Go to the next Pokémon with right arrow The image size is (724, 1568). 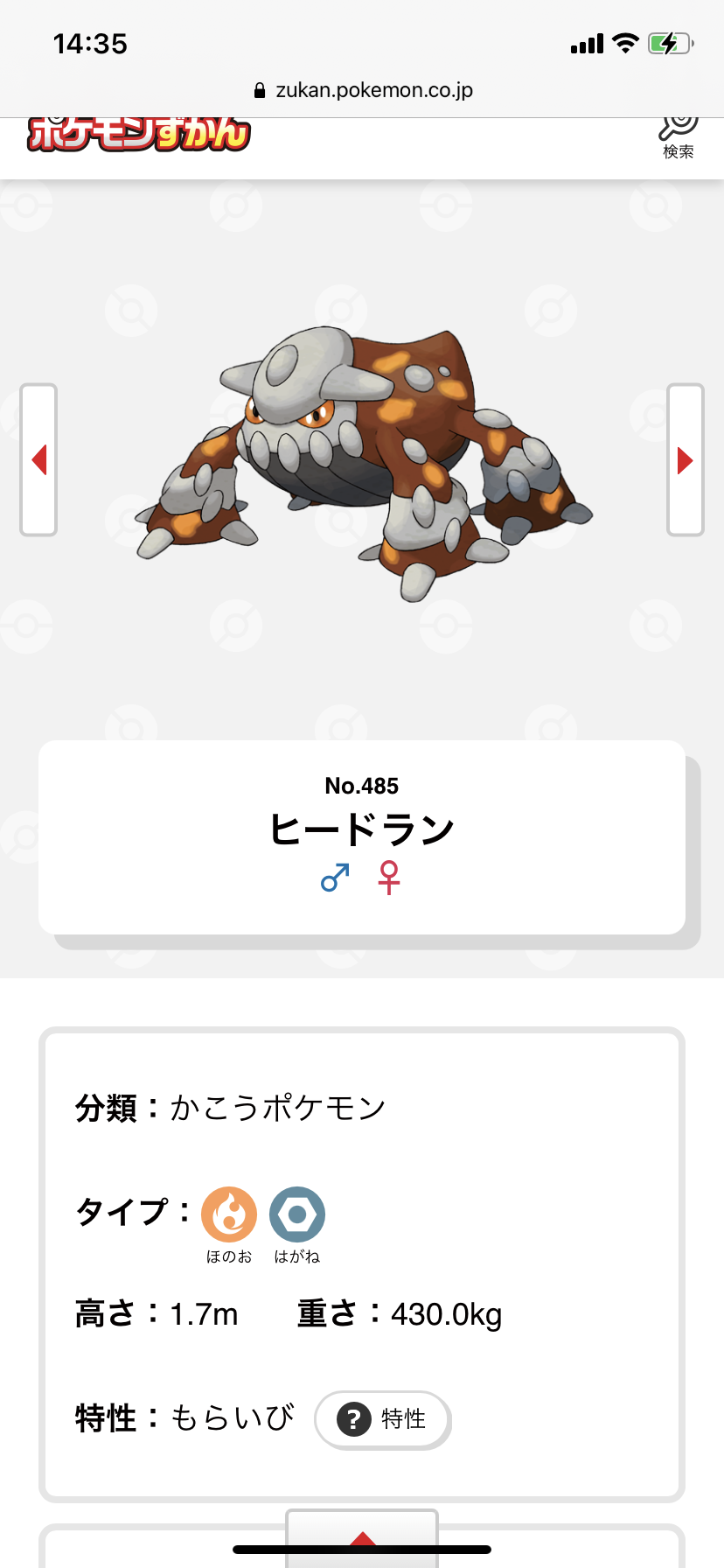click(685, 459)
